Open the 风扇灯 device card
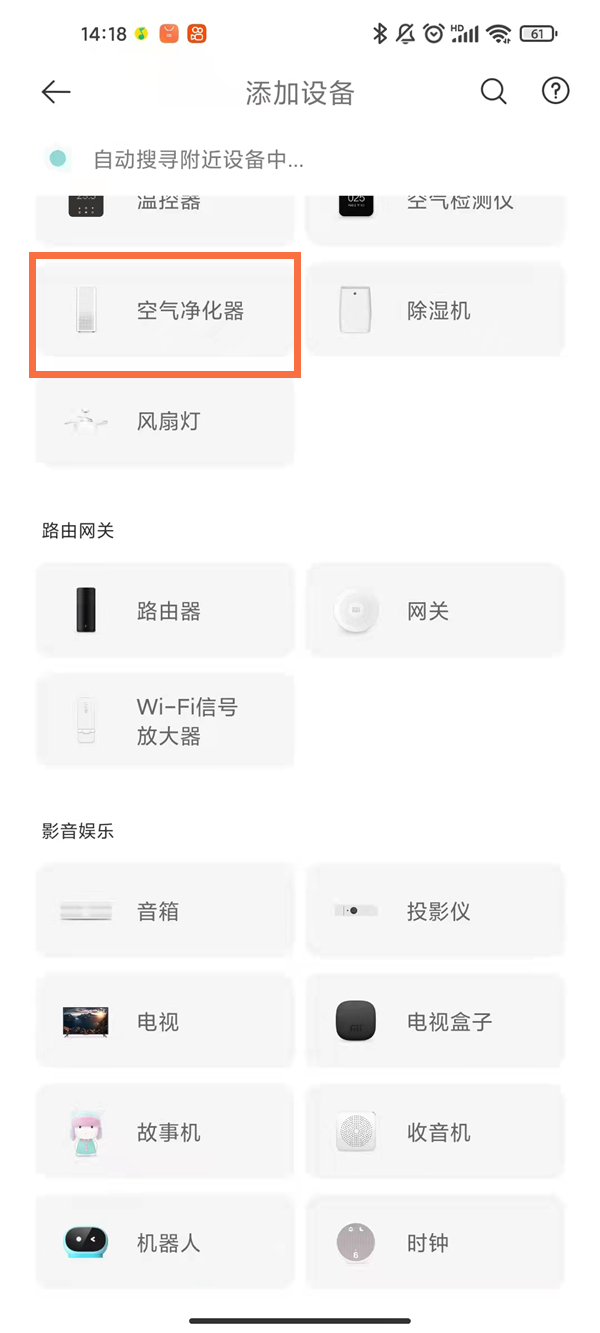600x1333 pixels. pos(166,421)
